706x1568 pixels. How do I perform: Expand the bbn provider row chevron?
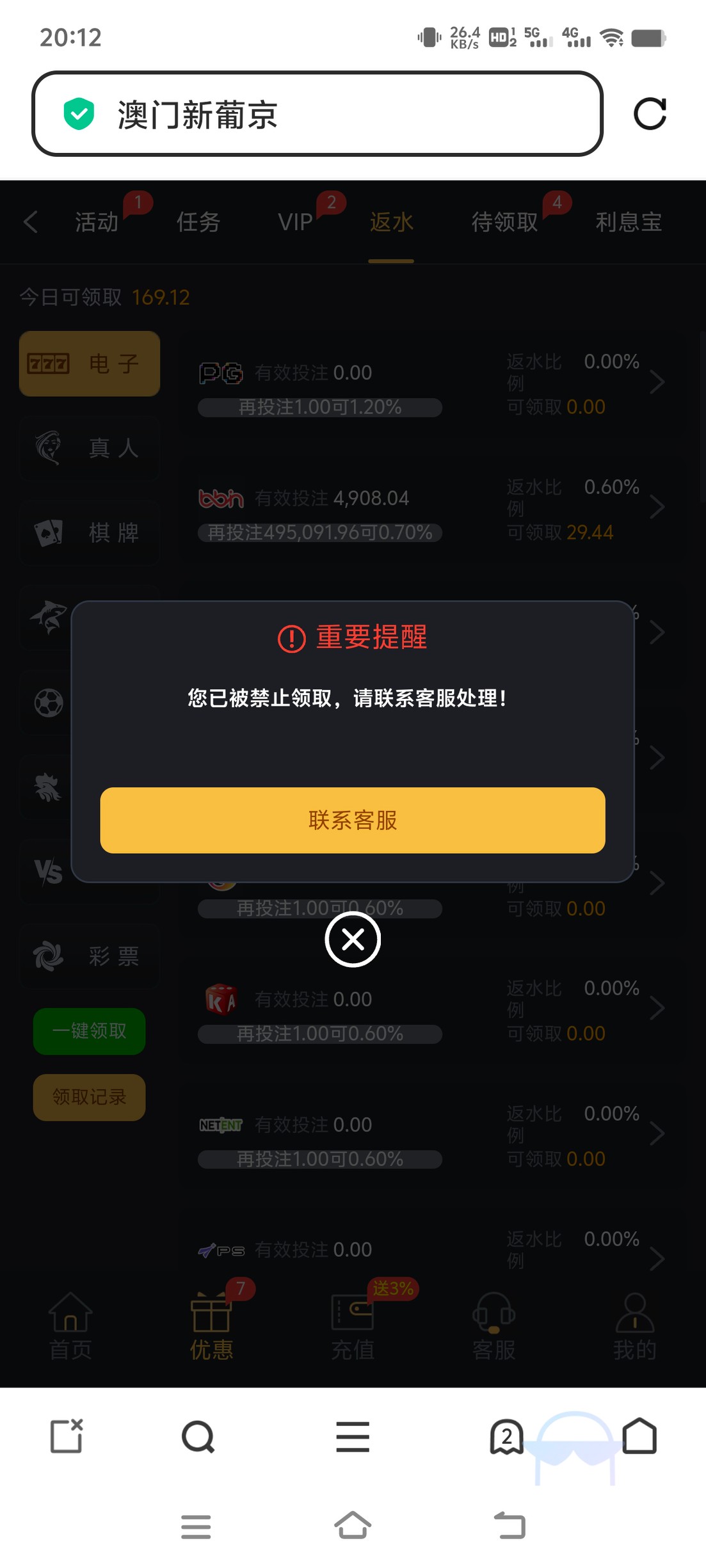point(658,506)
